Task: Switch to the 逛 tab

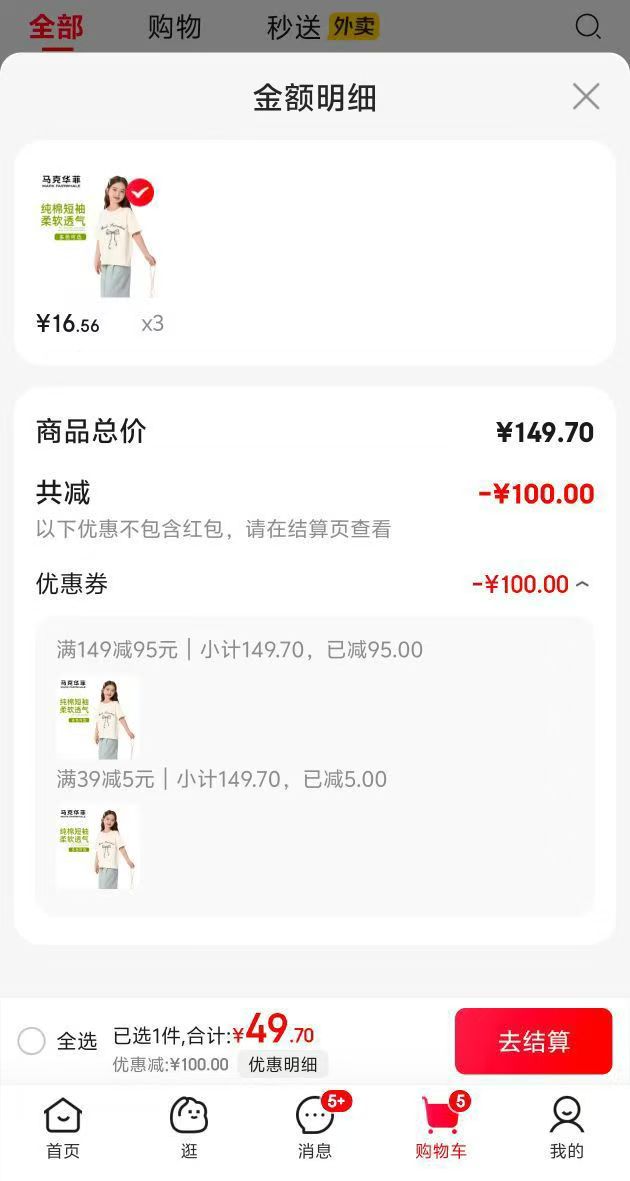Action: pyautogui.click(x=189, y=1128)
